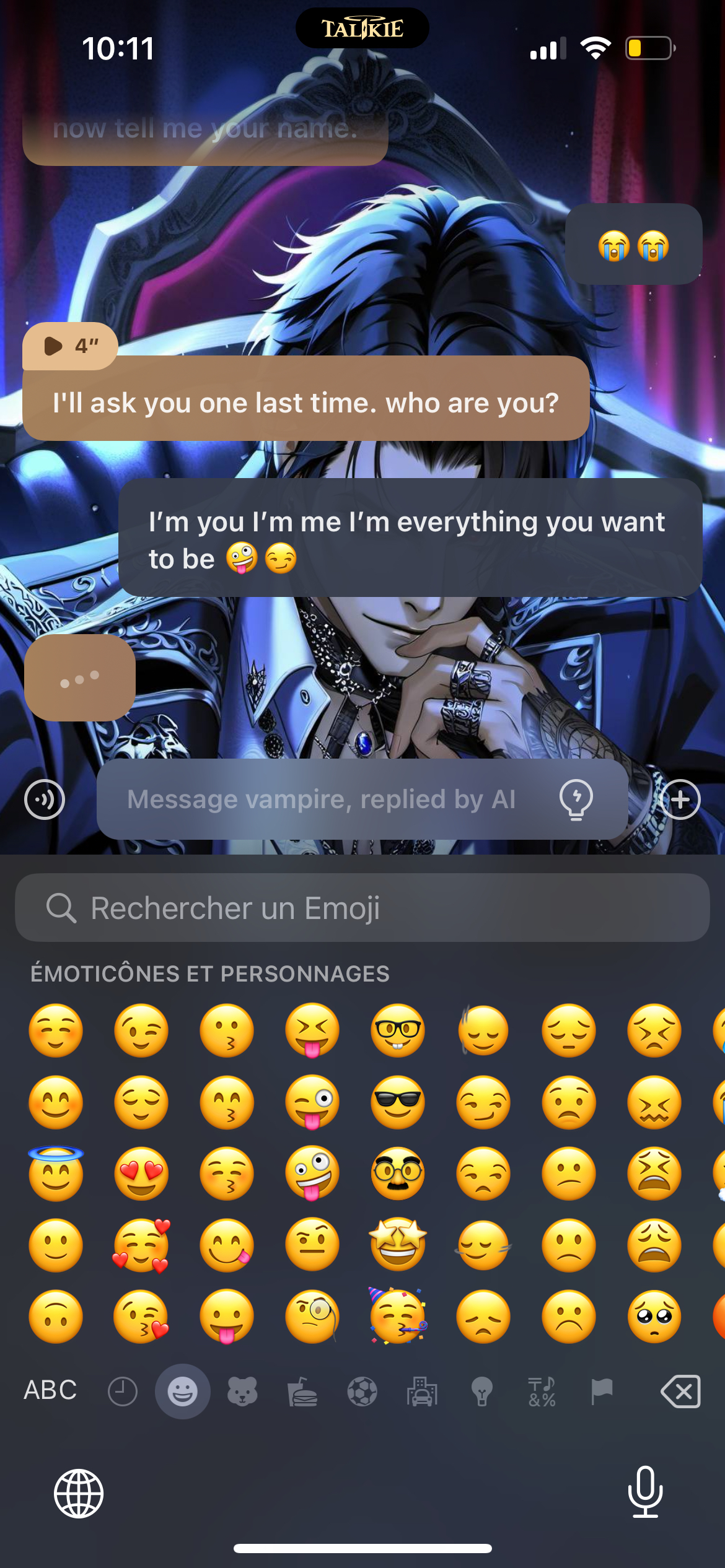Switch to objects lightbulb emoji tab
This screenshot has height=1568, width=725.
click(482, 1392)
